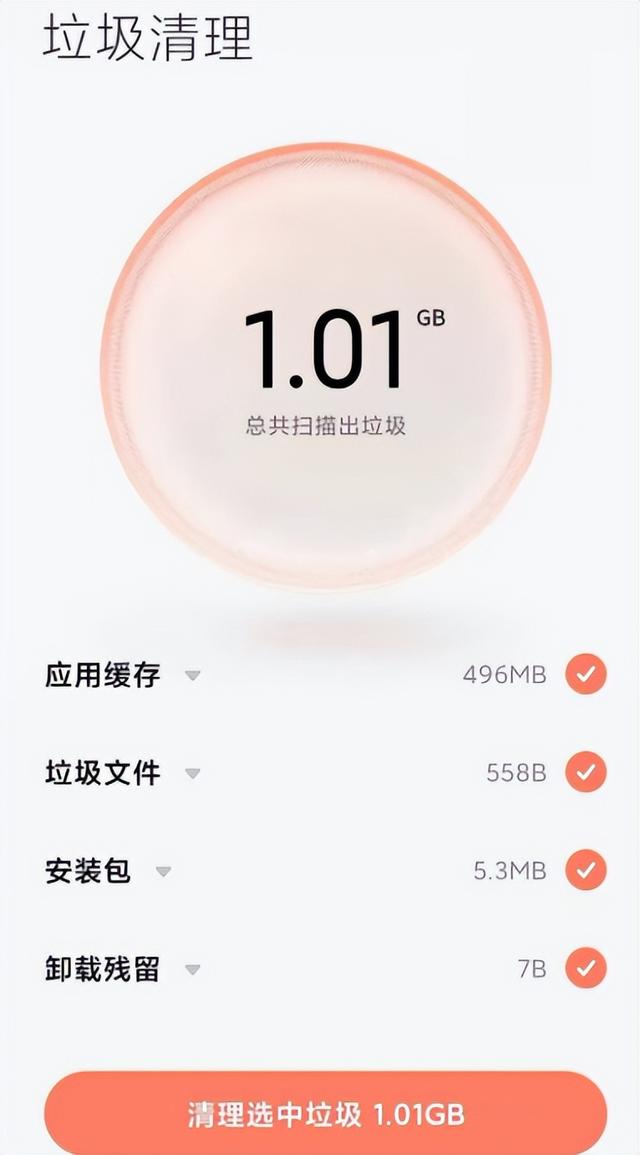
Task: Deselect the 垃圾文件 558B checkbox
Action: [x=586, y=772]
